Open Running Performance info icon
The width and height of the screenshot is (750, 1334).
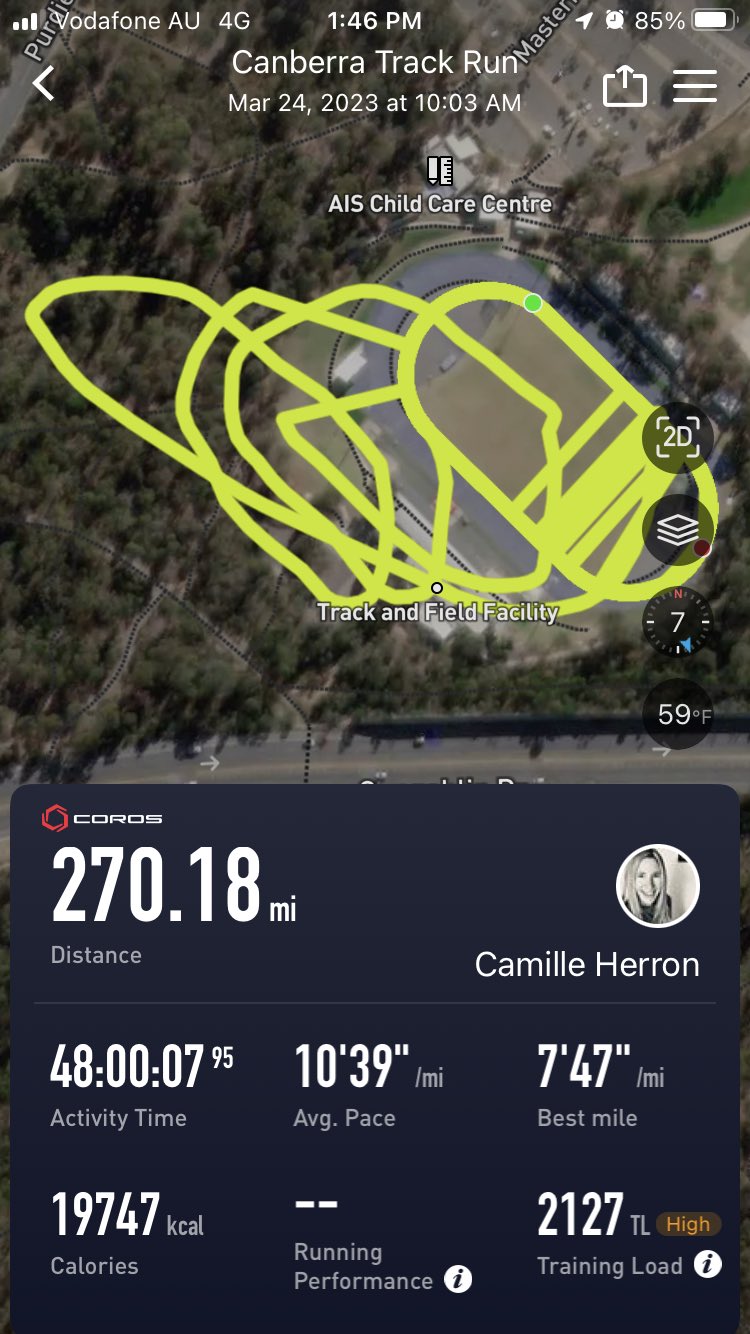coord(458,1279)
